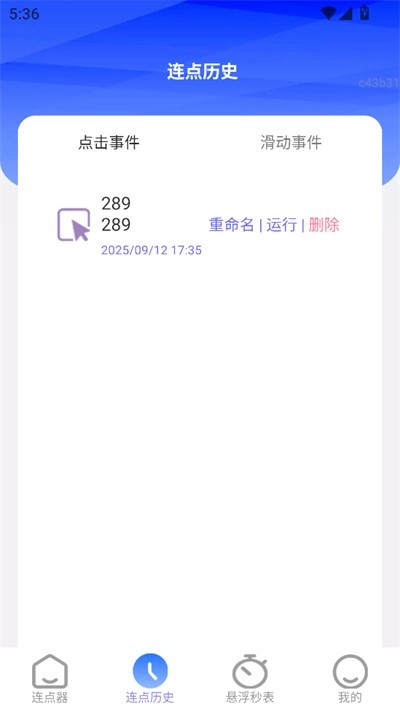Delete the 289 record with 删除
This screenshot has width=400, height=711.
(x=324, y=224)
